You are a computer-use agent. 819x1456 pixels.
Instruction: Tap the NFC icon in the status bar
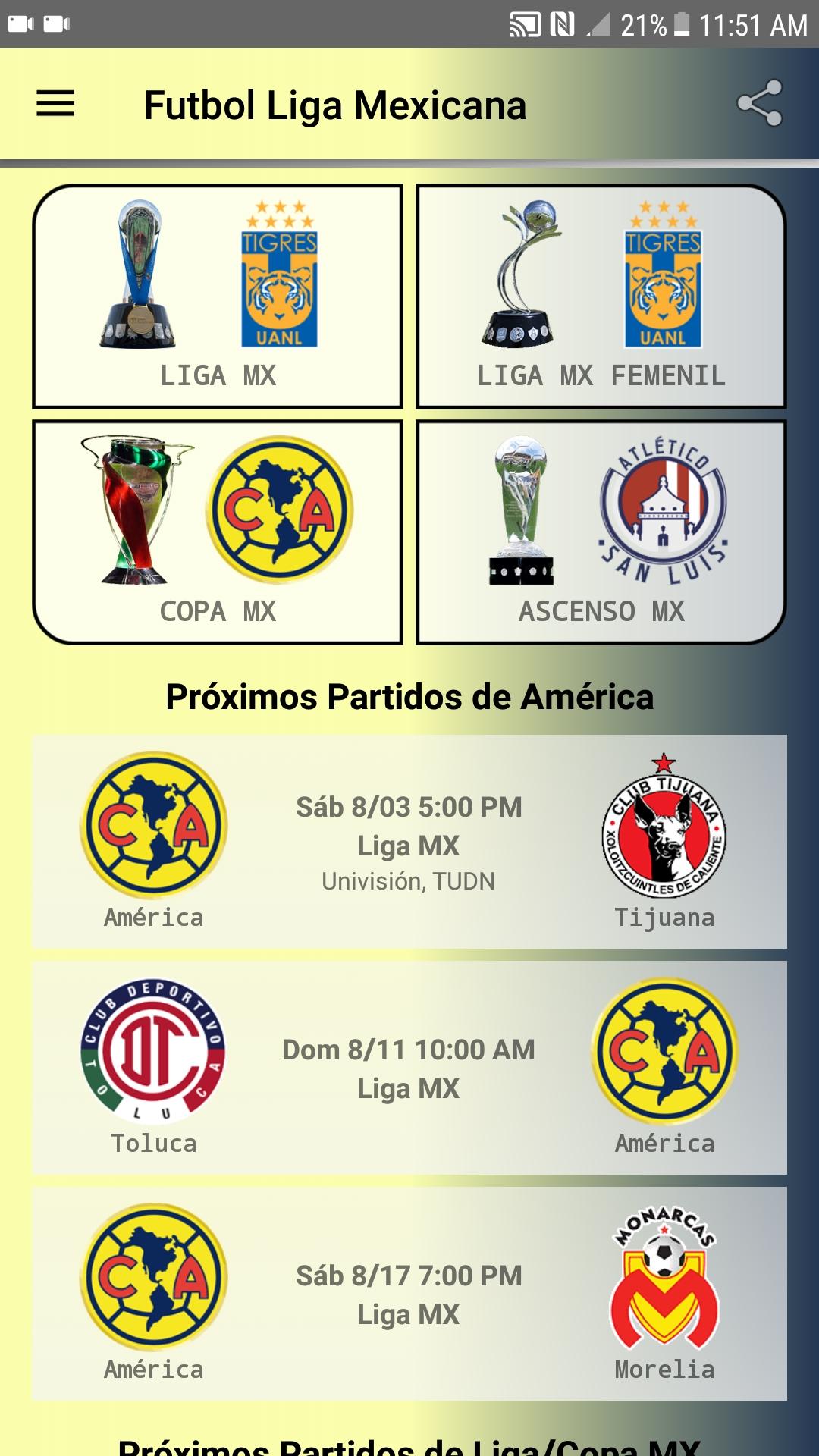coord(563,23)
